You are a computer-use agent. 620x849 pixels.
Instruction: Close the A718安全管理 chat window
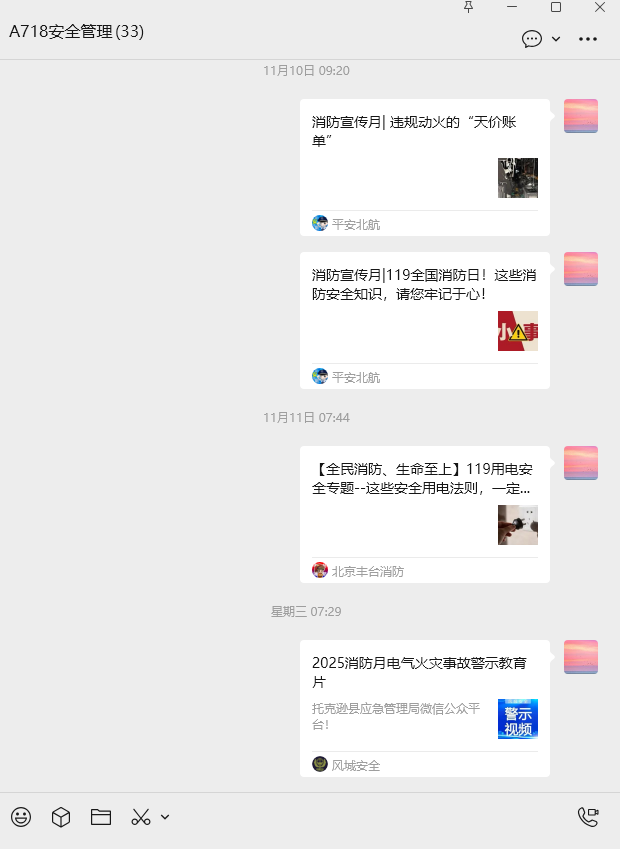point(600,7)
